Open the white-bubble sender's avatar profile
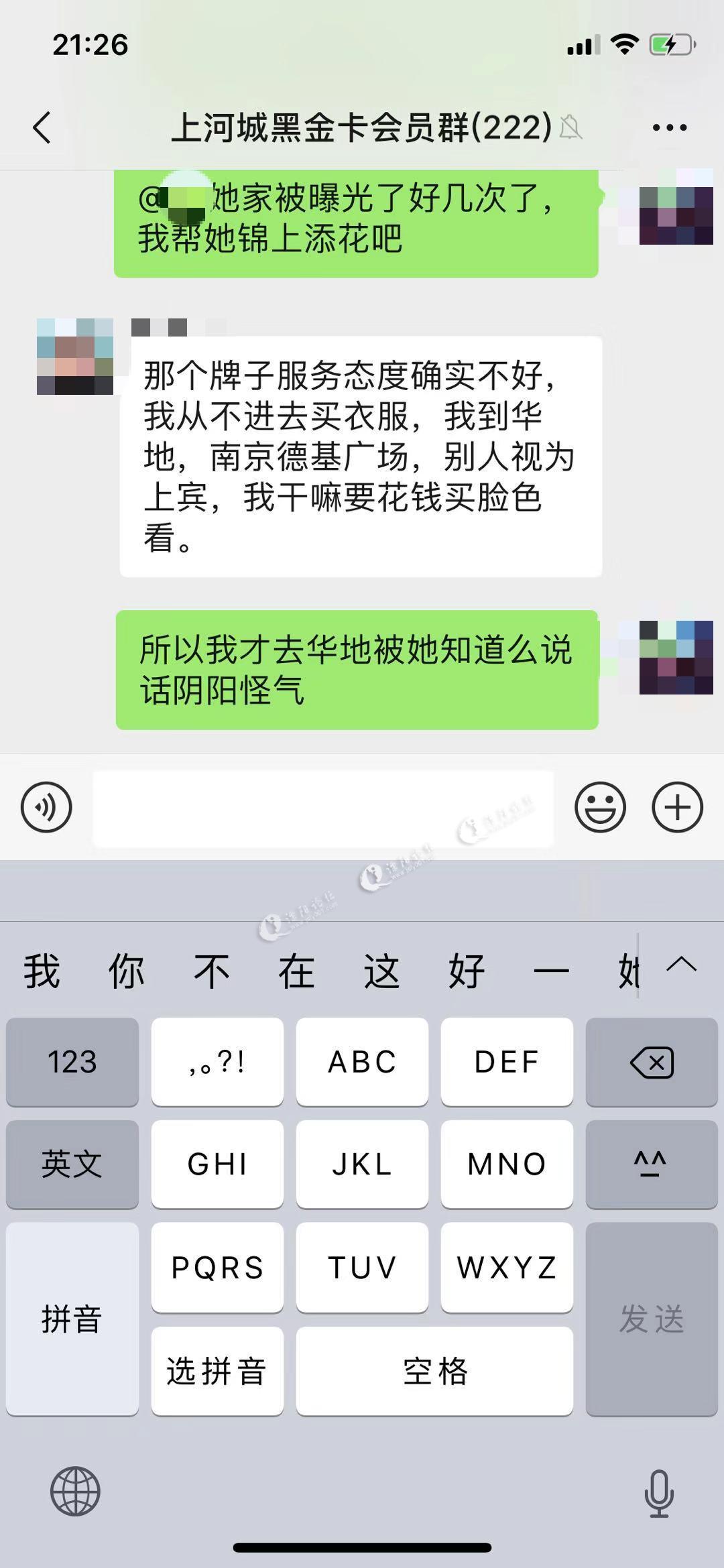The height and width of the screenshot is (1568, 724). (74, 356)
